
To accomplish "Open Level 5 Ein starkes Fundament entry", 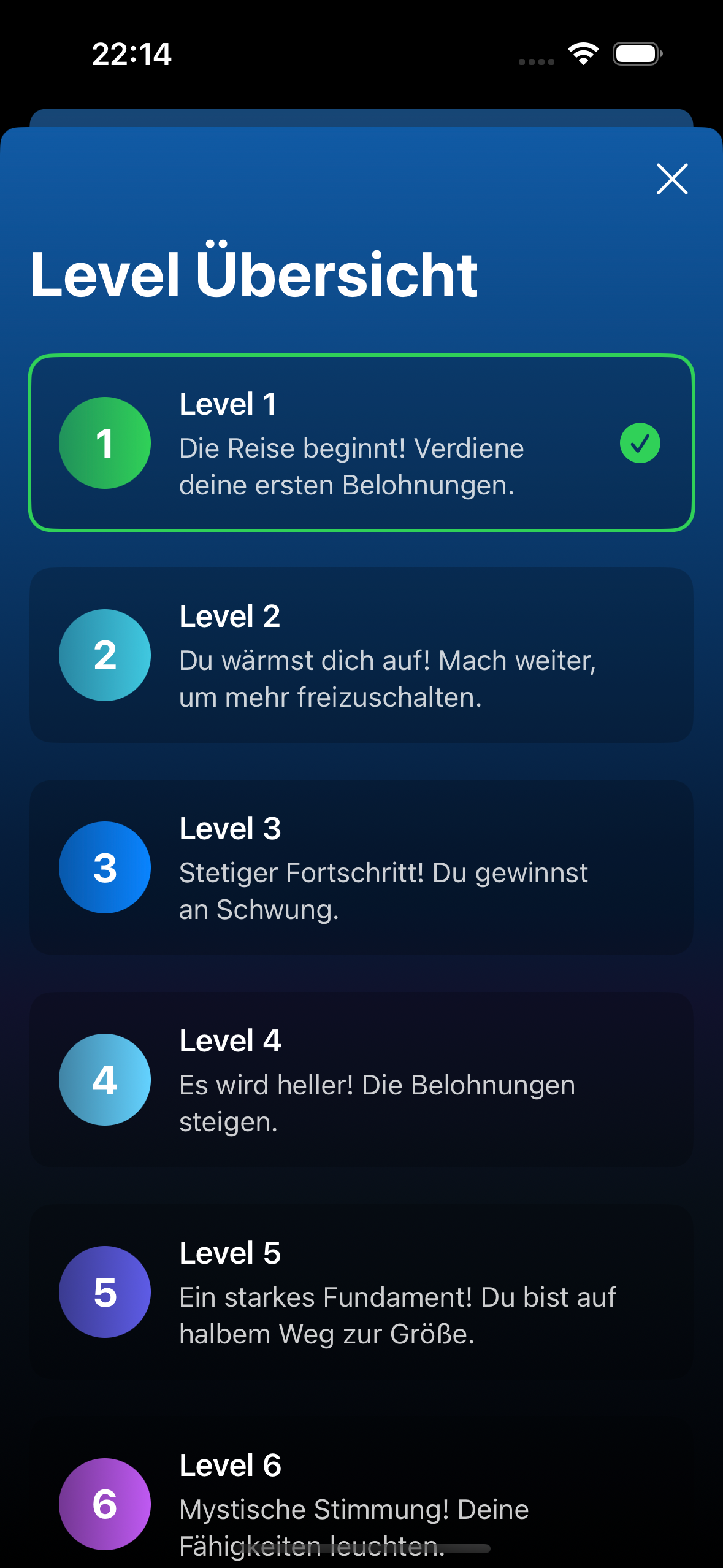I will pyautogui.click(x=362, y=1292).
